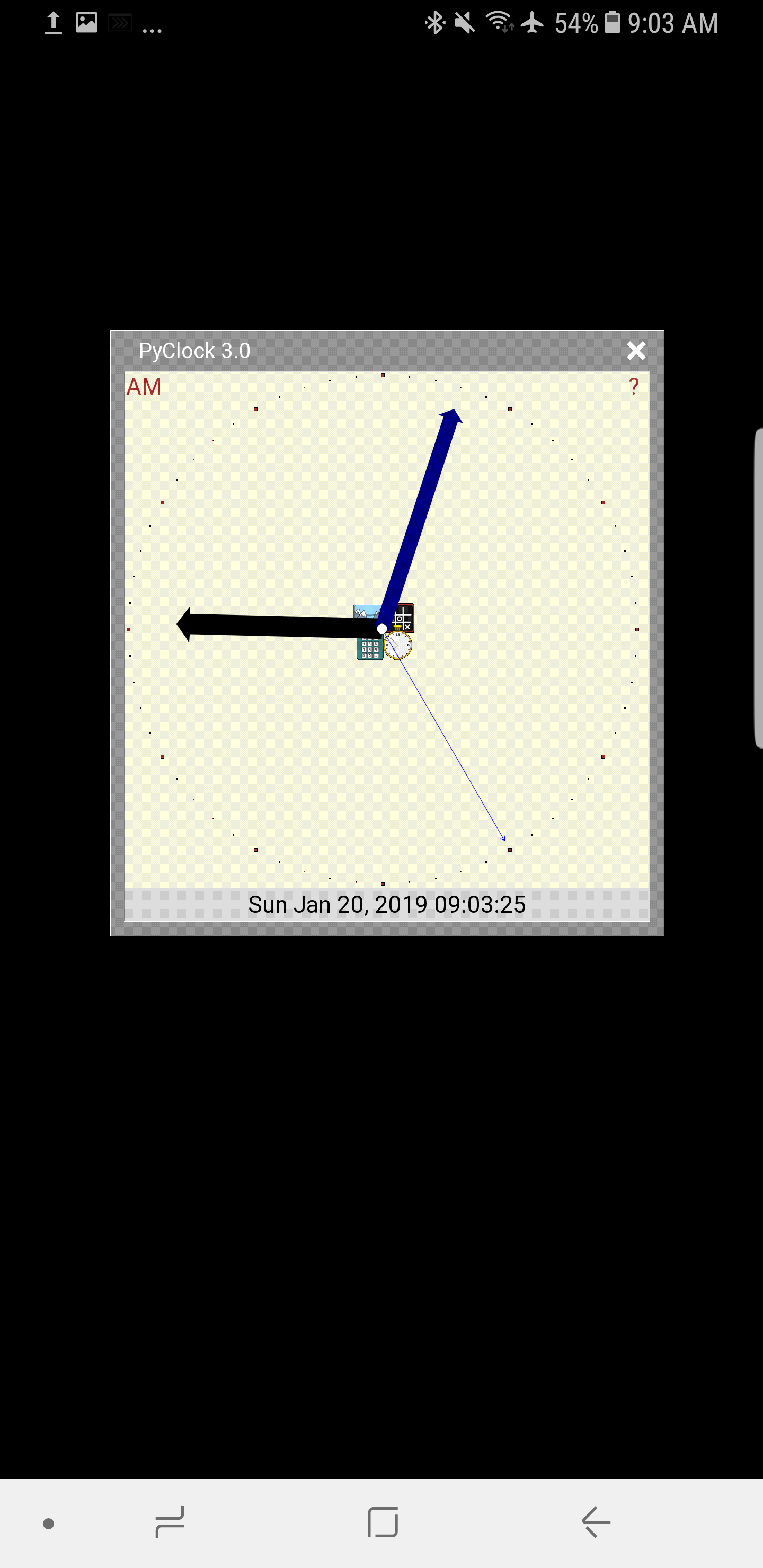Image resolution: width=763 pixels, height=1568 pixels.
Task: Go to the home screen
Action: [x=383, y=1522]
